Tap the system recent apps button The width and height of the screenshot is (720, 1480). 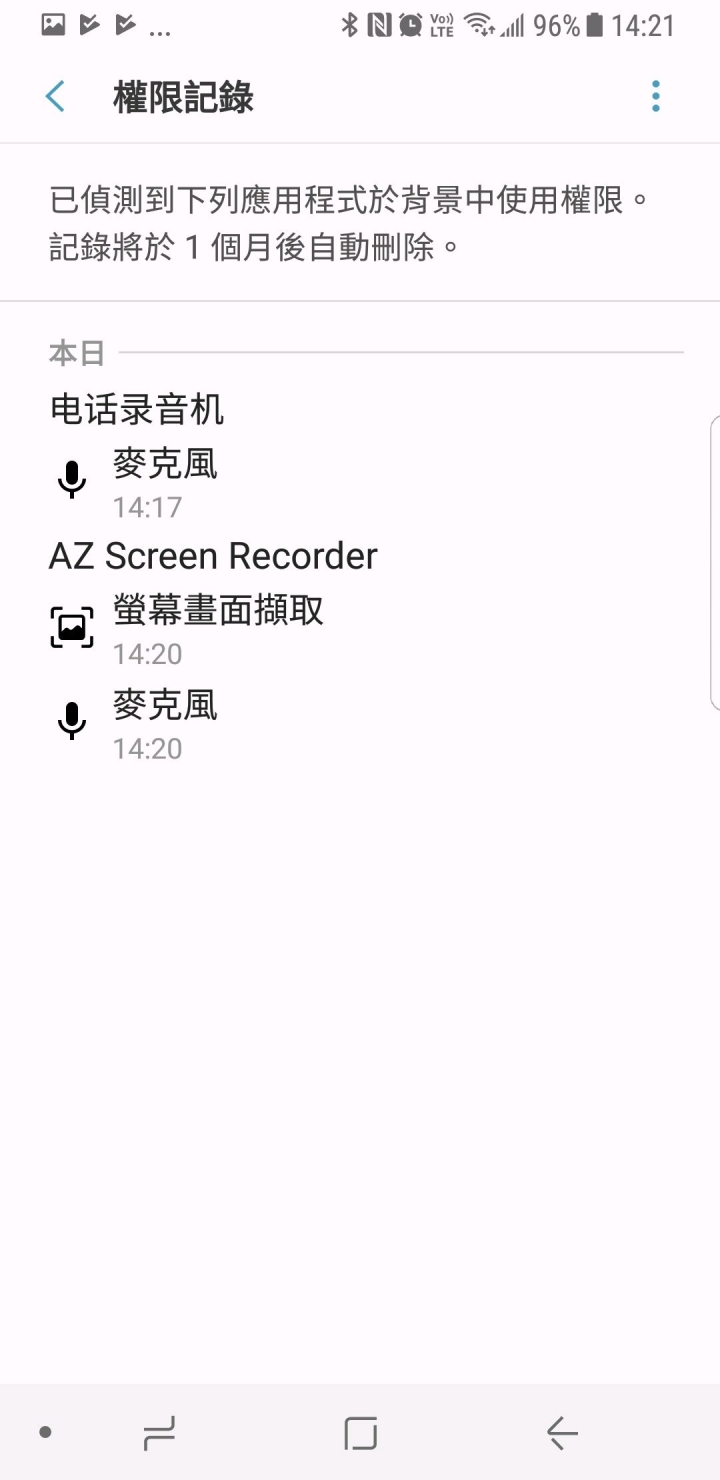coord(159,1433)
